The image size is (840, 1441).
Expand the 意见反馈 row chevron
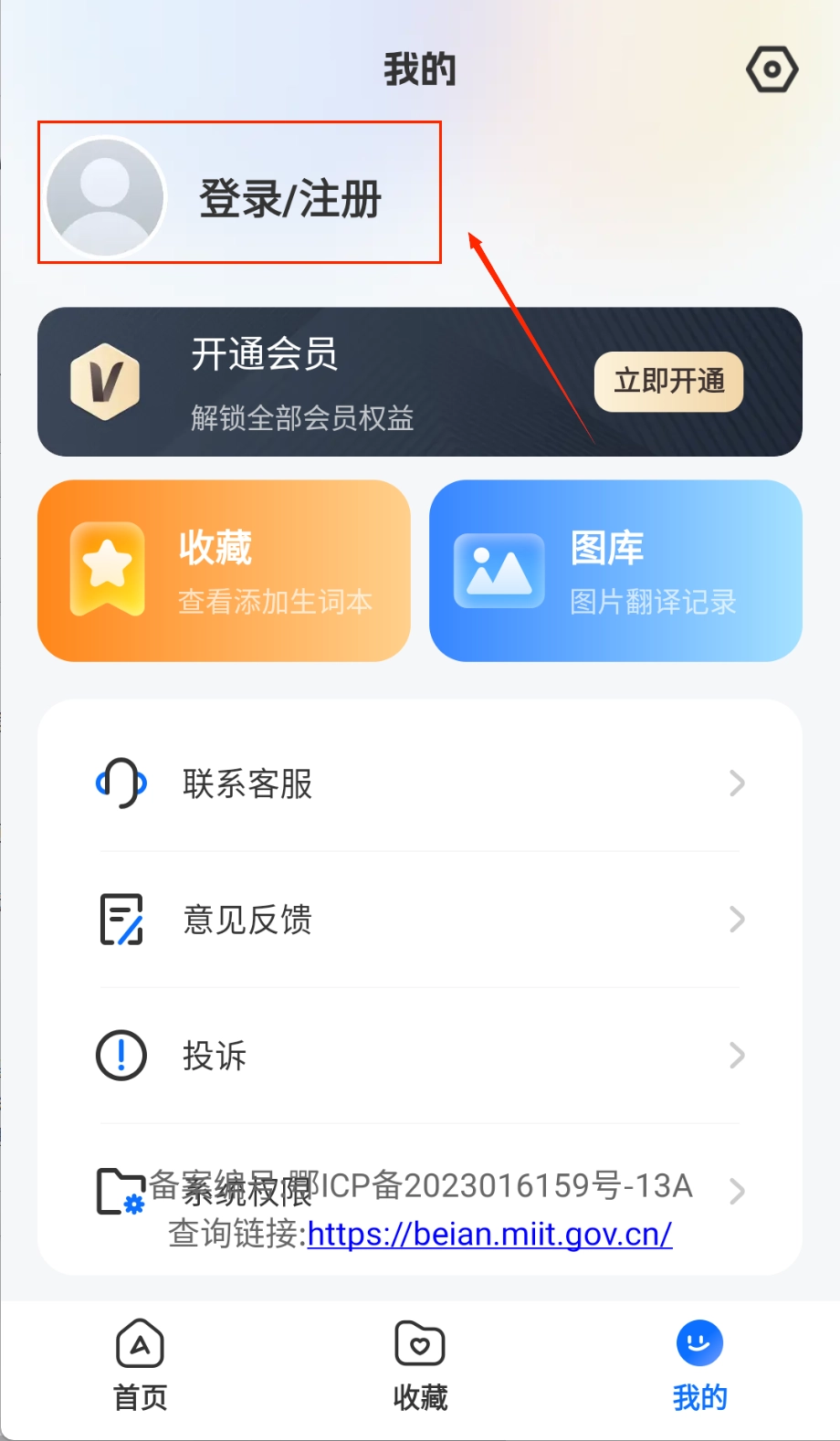coord(737,920)
